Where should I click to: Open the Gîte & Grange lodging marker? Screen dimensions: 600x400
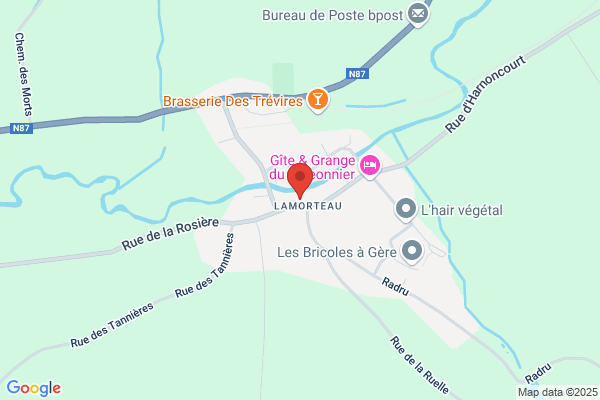(370, 166)
